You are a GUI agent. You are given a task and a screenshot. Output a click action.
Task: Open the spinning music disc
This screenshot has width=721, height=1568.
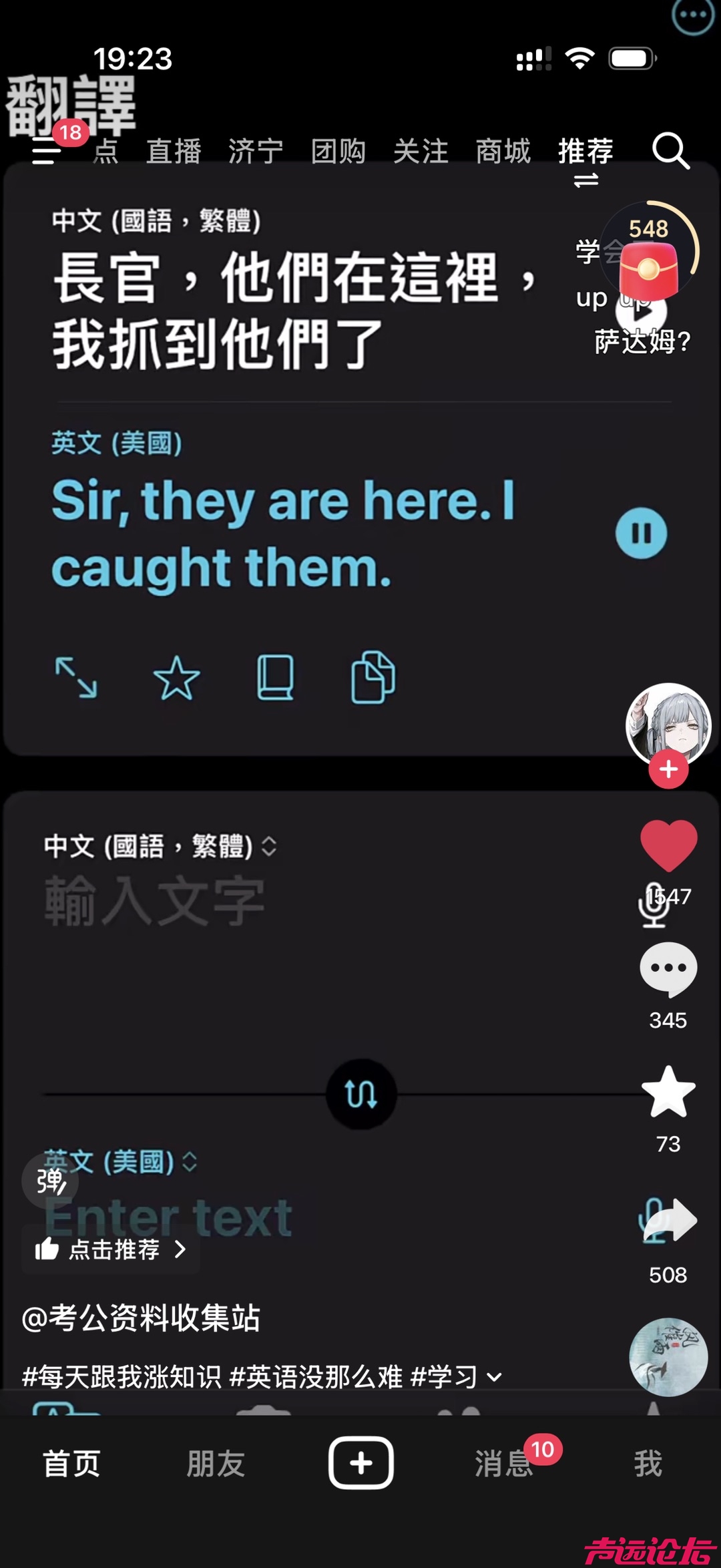tap(668, 1356)
